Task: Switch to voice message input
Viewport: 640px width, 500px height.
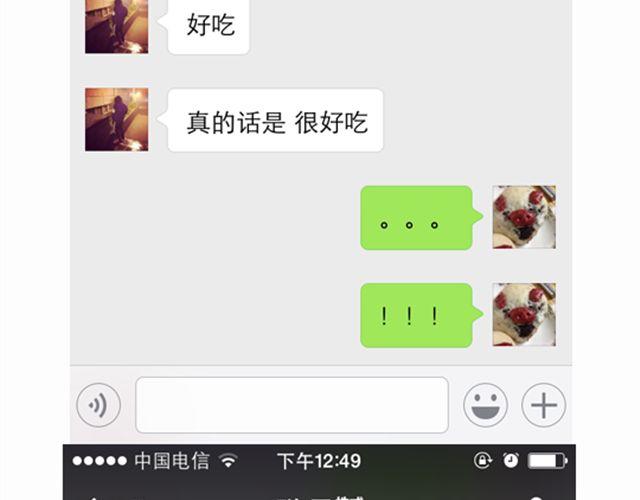Action: pos(98,405)
